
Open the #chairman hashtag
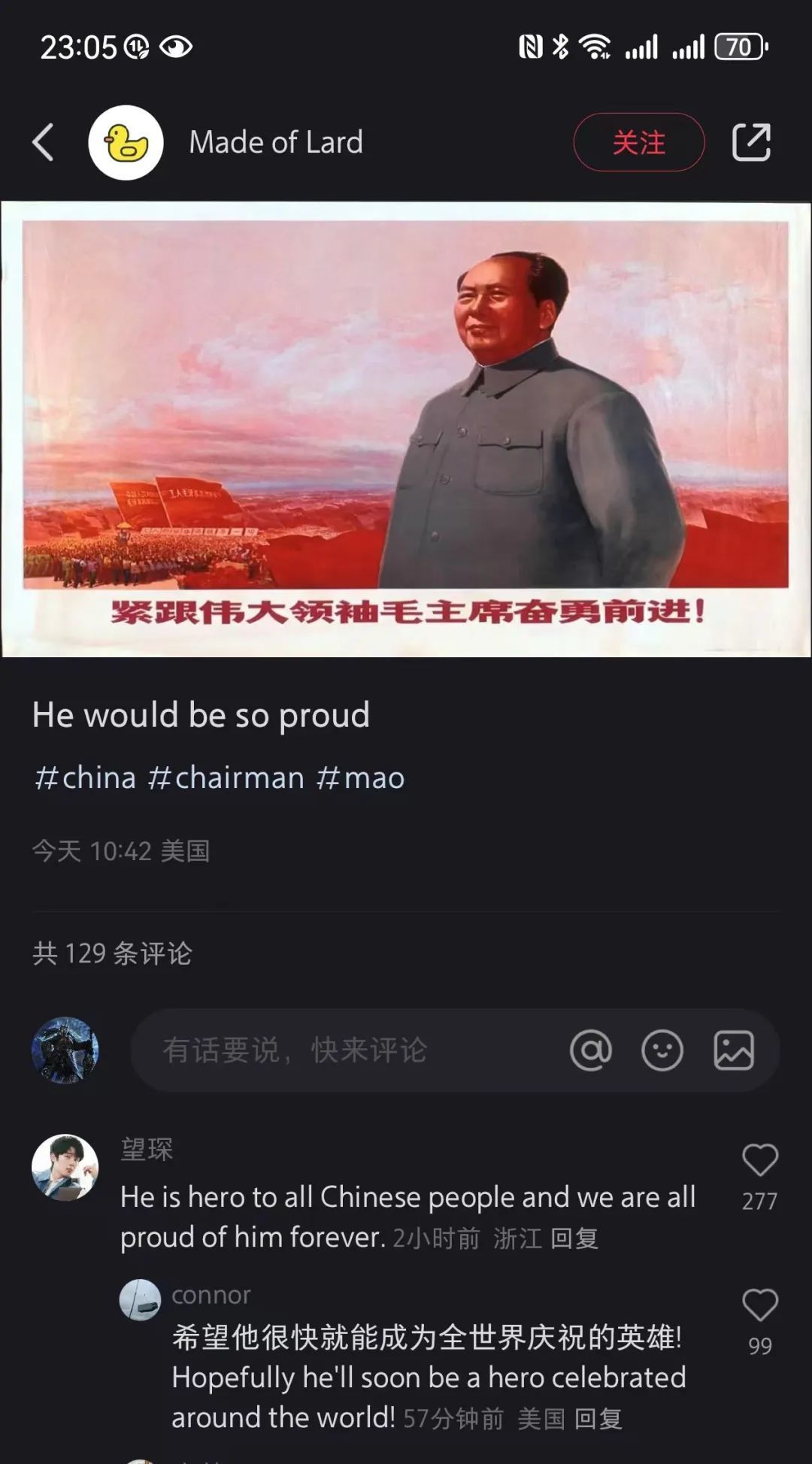click(226, 777)
